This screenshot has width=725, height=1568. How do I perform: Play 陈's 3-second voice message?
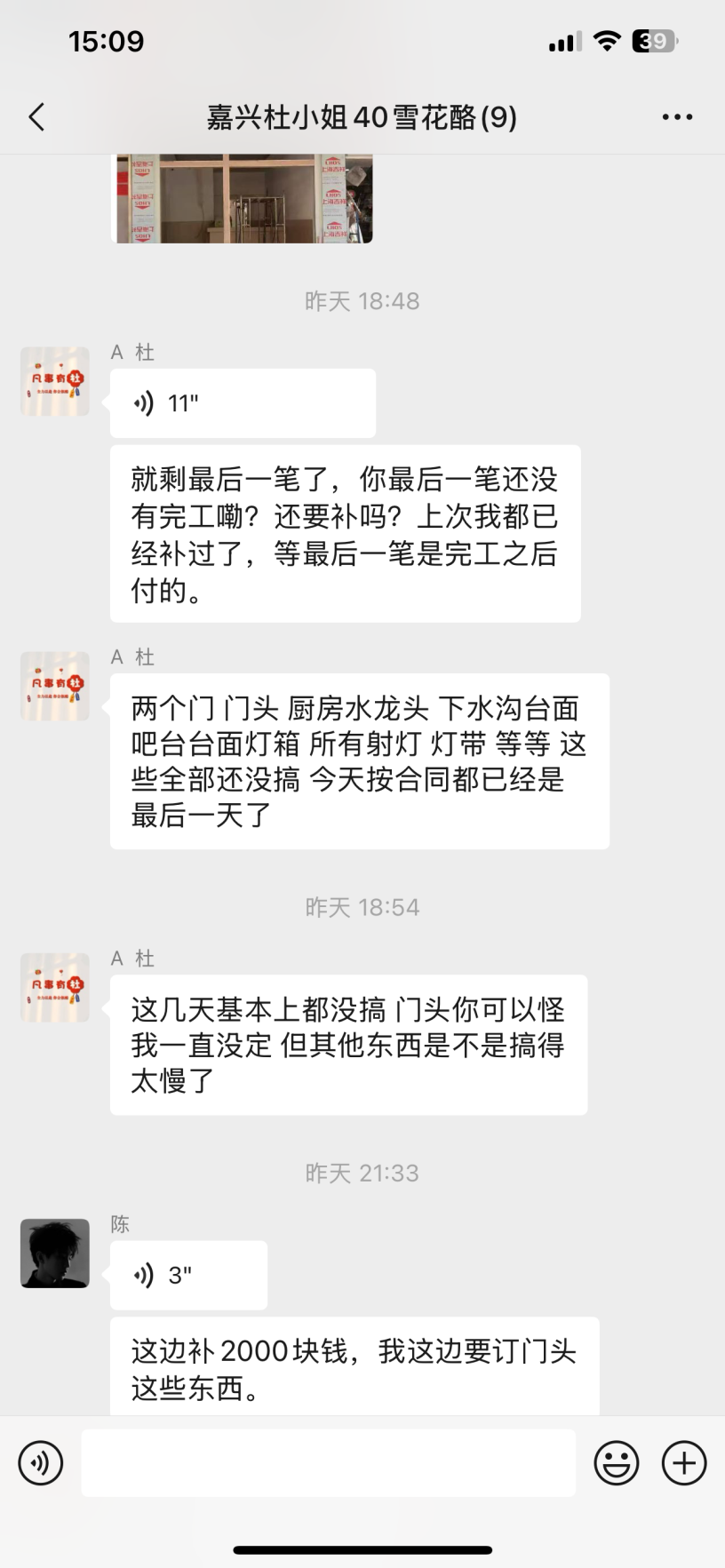tap(187, 1275)
